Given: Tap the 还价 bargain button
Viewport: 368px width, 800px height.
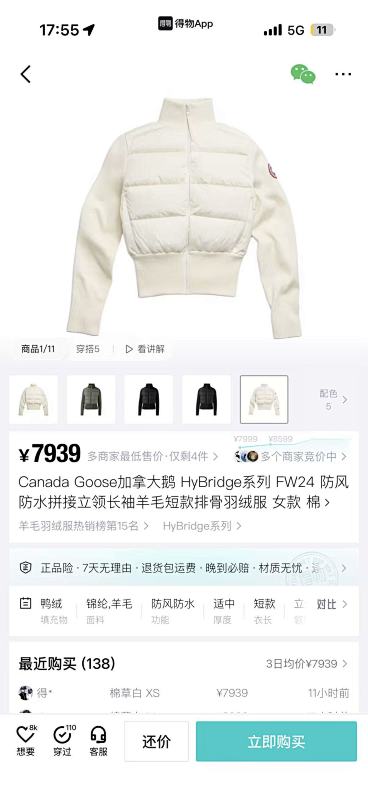Looking at the screenshot, I should pos(156,741).
